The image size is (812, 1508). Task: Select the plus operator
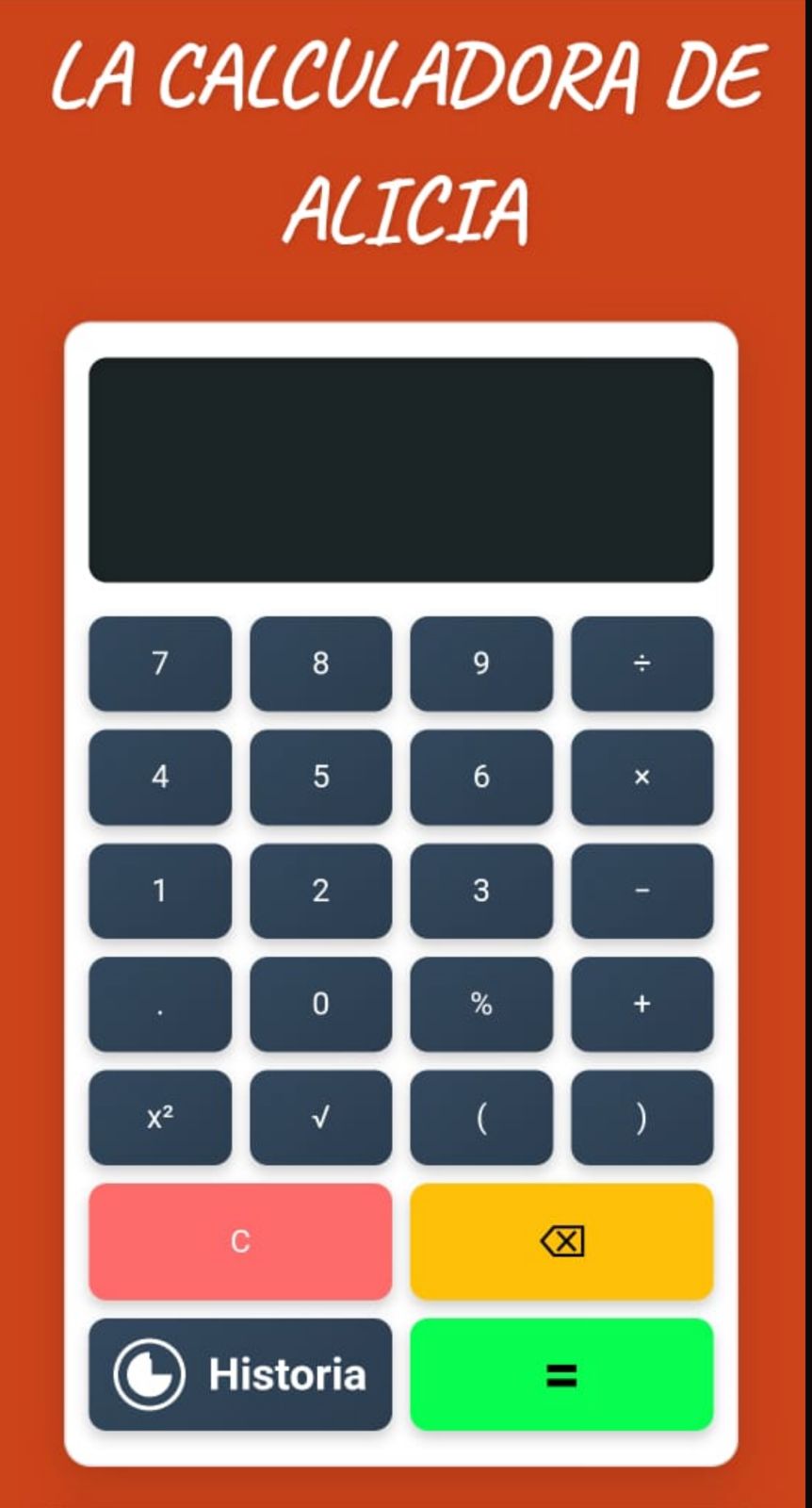[x=641, y=1004]
